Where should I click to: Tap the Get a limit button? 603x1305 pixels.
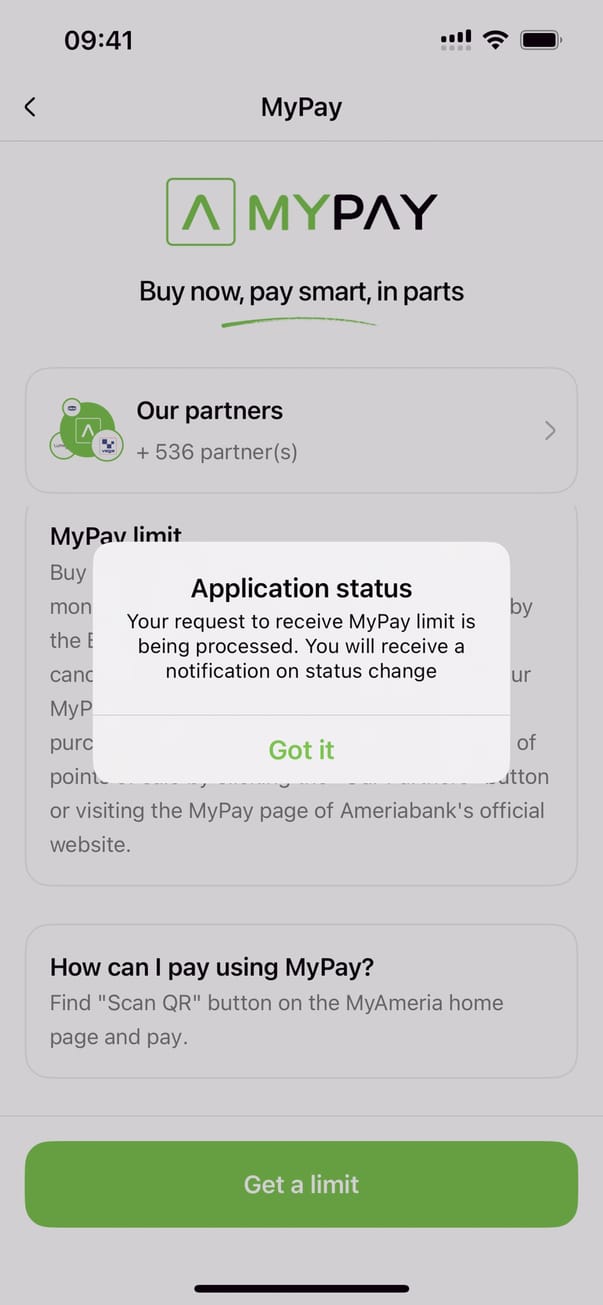[301, 1184]
